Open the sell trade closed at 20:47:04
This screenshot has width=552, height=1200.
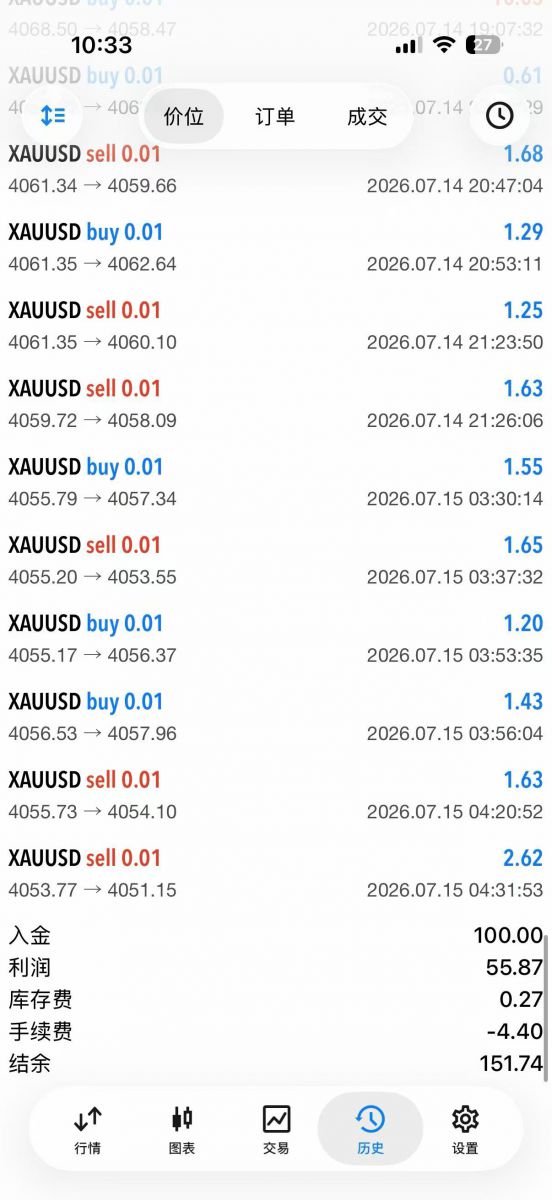pos(276,170)
